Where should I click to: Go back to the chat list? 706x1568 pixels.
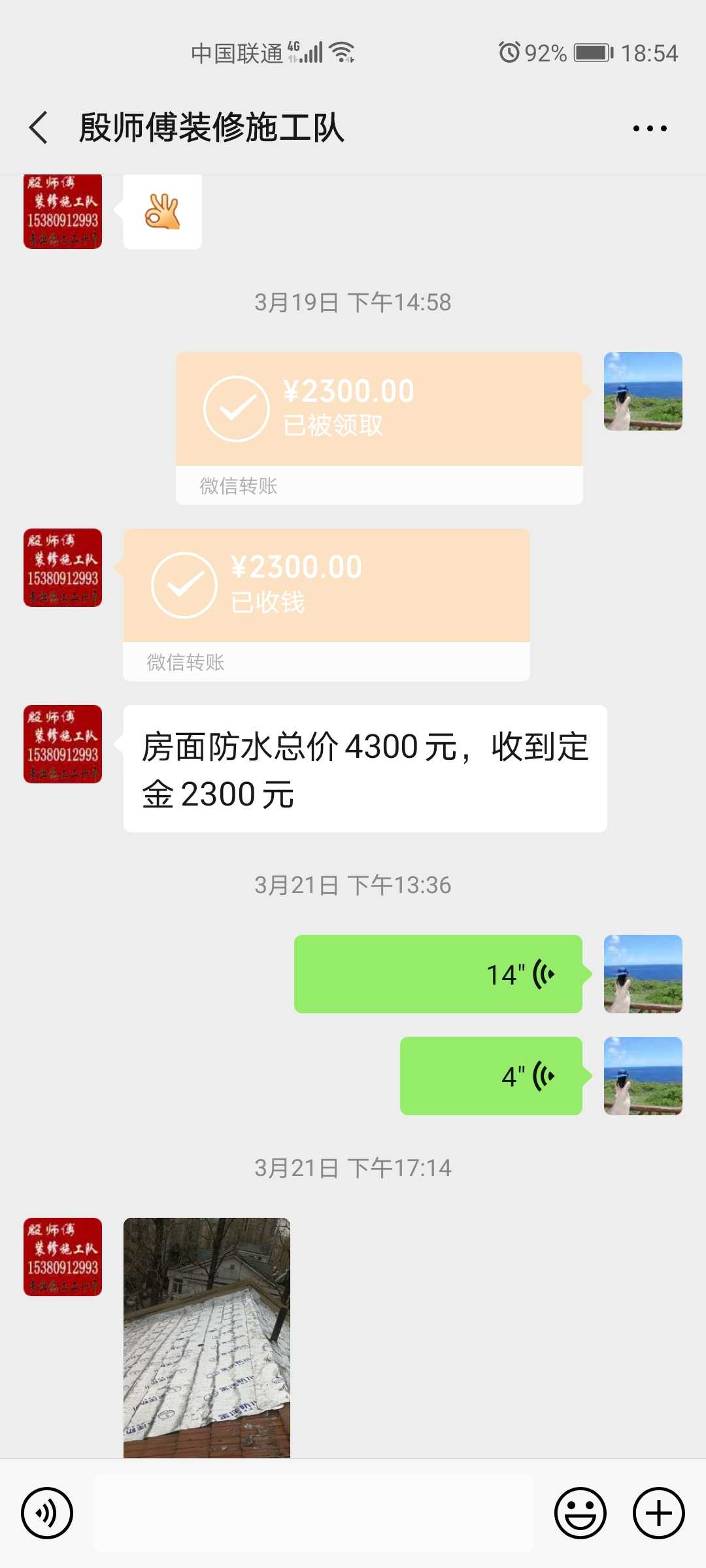click(x=39, y=127)
